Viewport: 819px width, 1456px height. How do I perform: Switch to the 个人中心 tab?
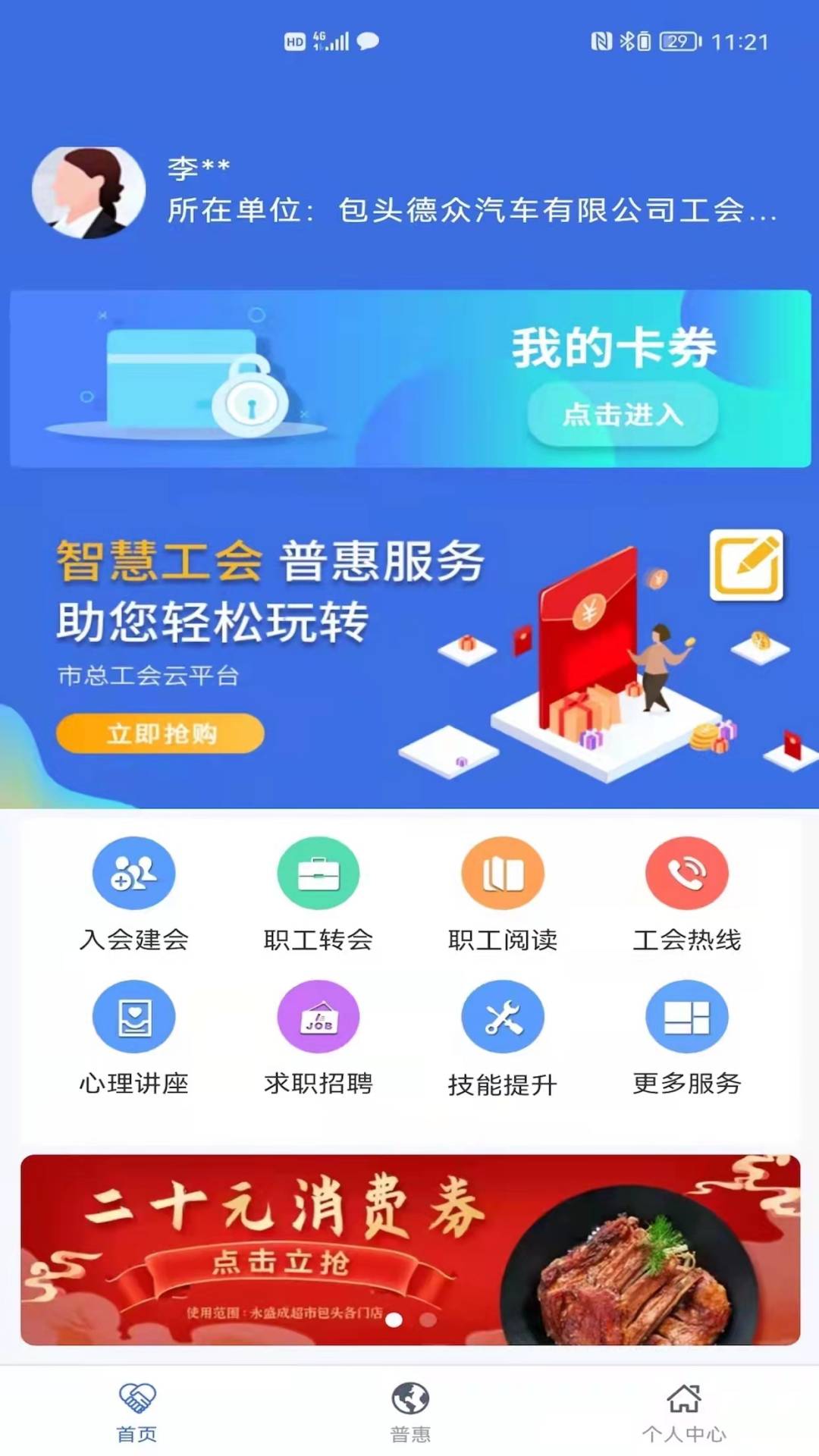pyautogui.click(x=684, y=1411)
